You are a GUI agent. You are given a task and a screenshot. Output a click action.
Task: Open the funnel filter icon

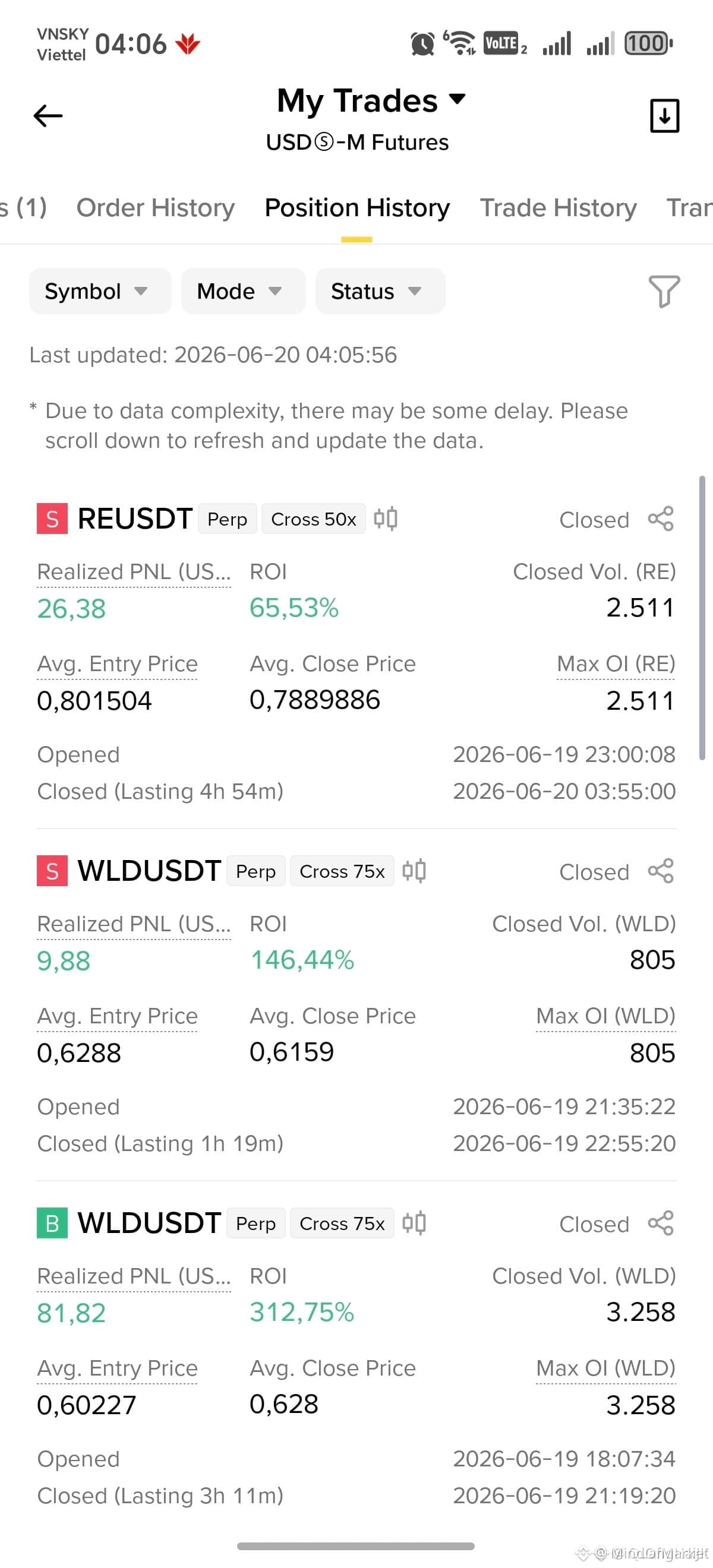point(664,291)
